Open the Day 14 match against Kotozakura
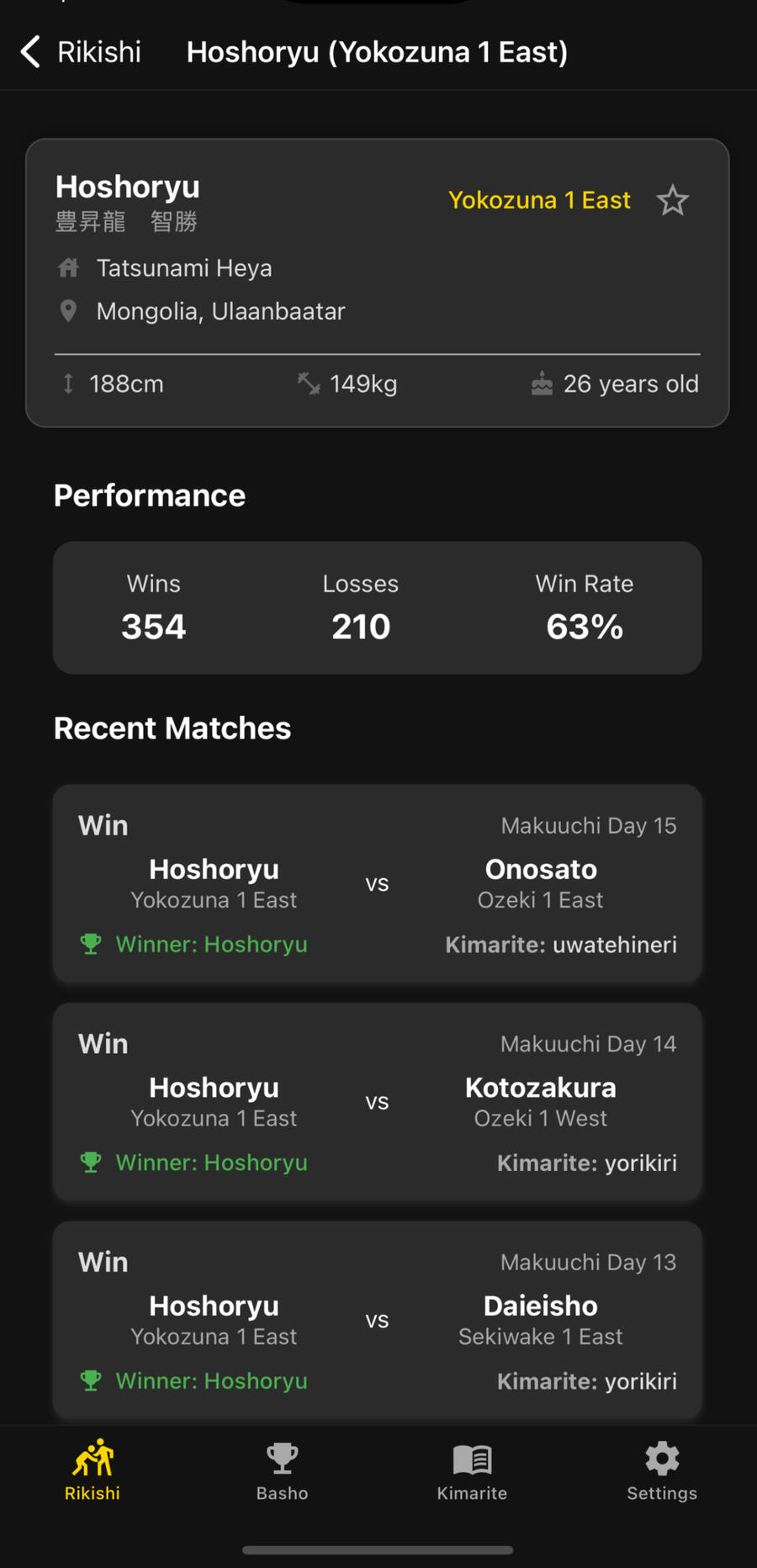 point(377,1102)
